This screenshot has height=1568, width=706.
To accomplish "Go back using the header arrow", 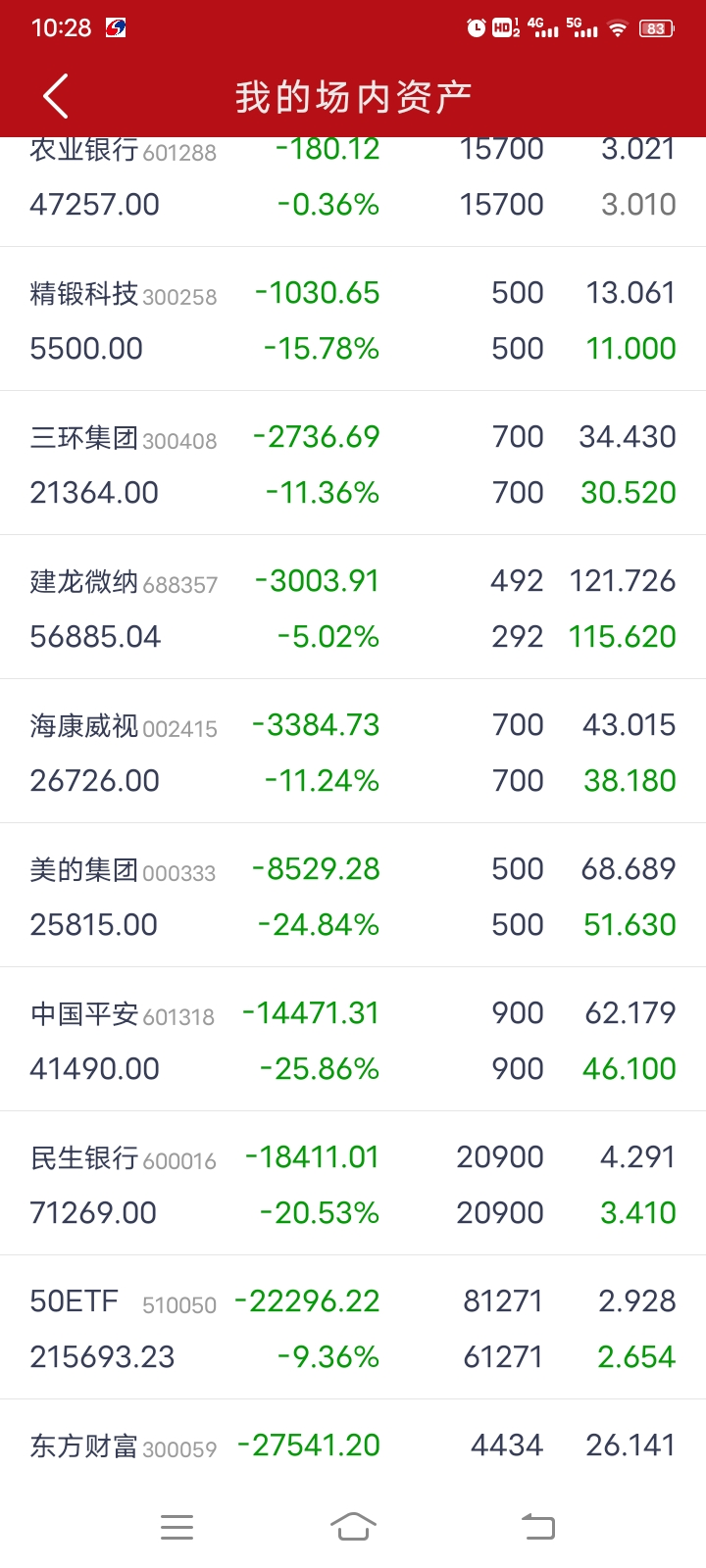I will pos(56,96).
